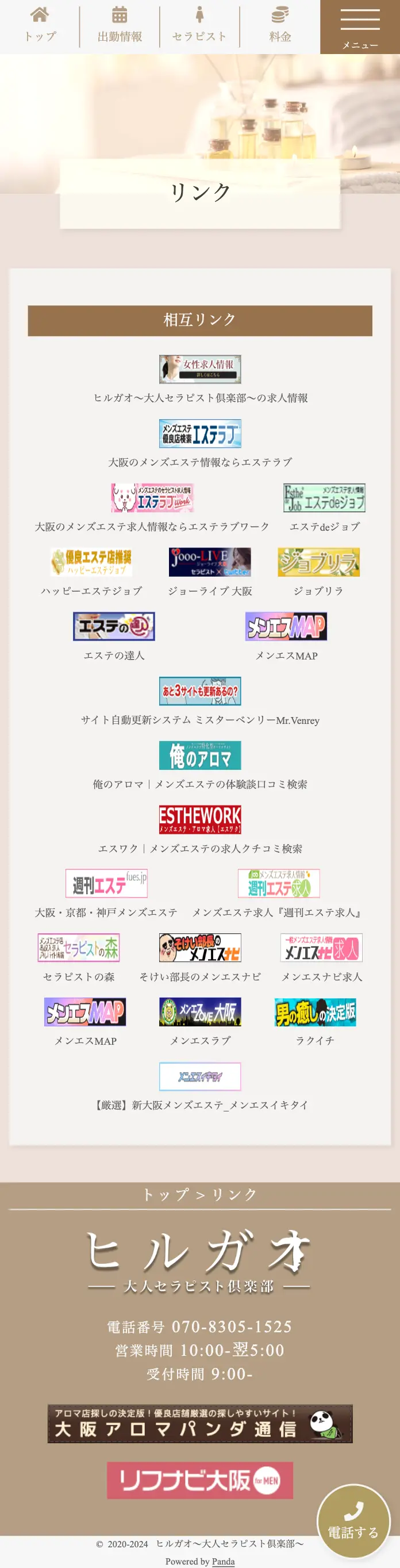400x1568 pixels.
Task: Open ESTHEWORK banner link
Action: pos(199,819)
